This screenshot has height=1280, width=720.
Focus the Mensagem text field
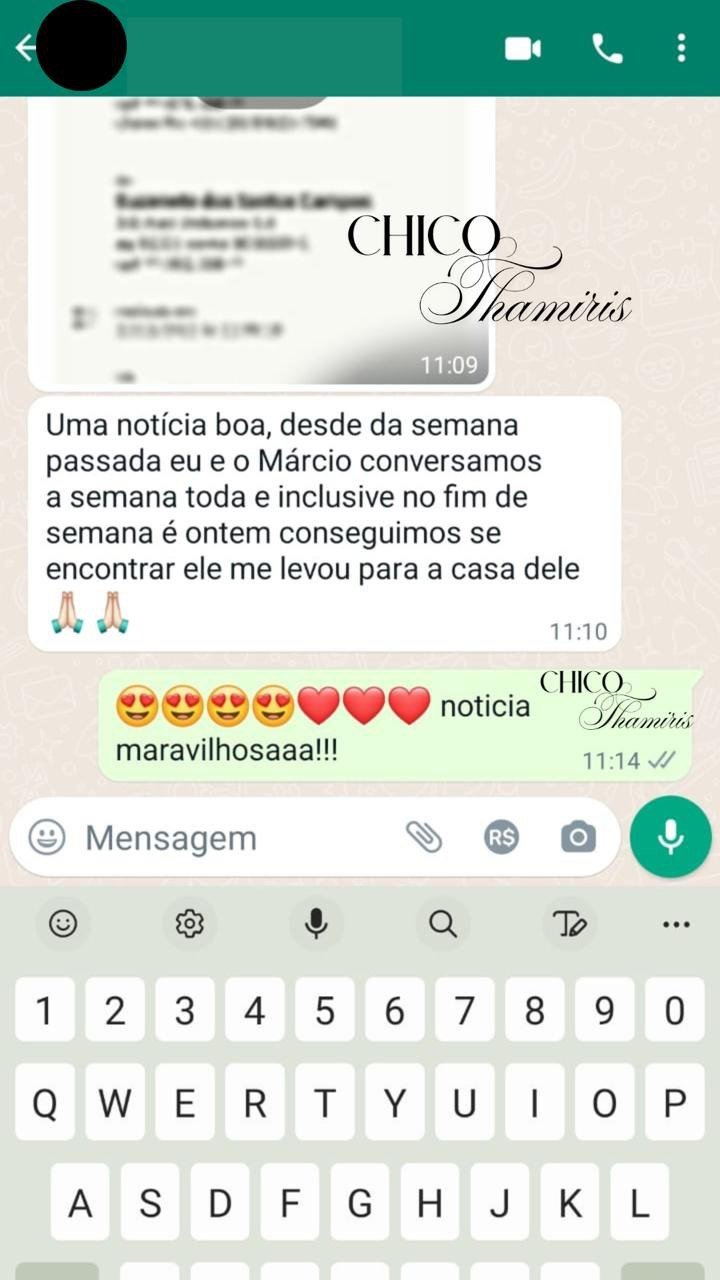click(x=230, y=837)
